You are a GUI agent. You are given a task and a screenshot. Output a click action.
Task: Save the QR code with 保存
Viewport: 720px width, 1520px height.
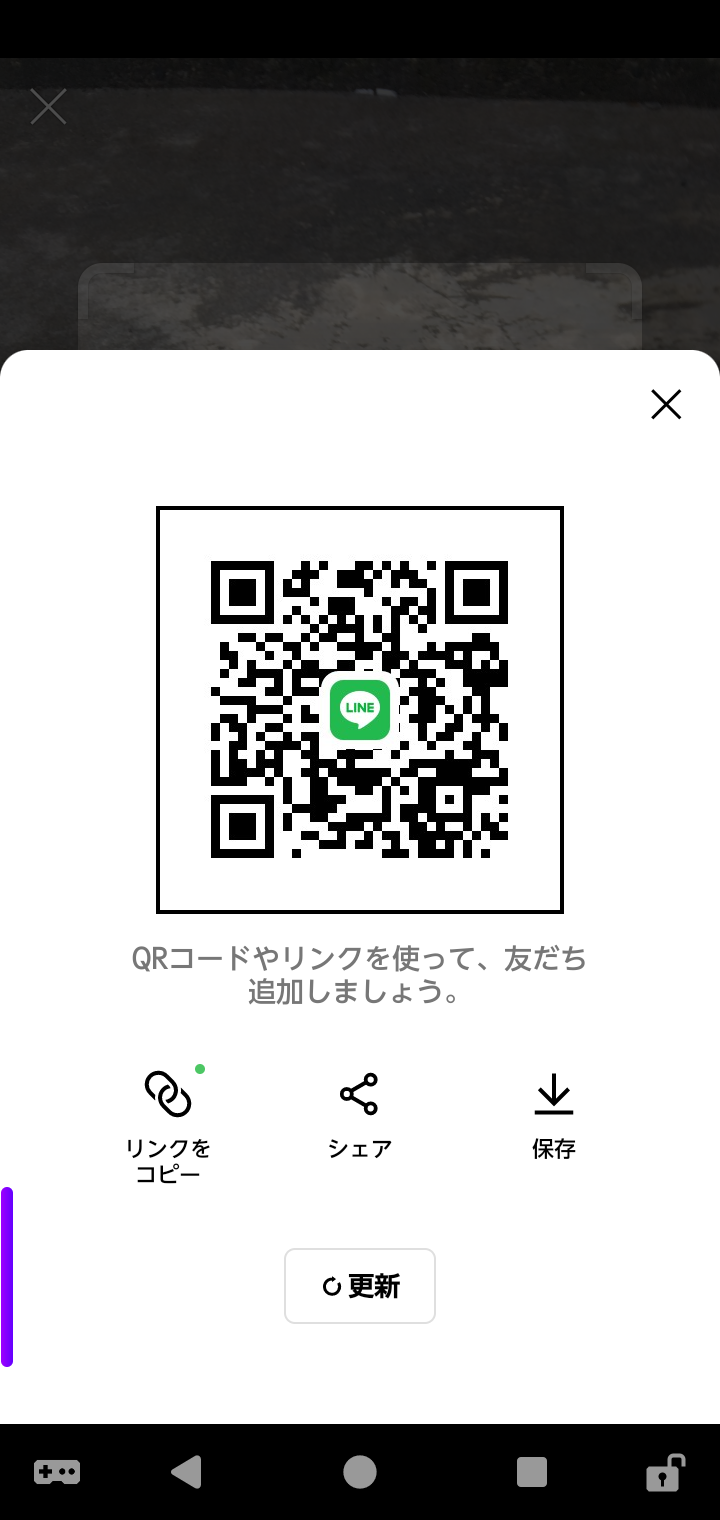click(x=553, y=1116)
